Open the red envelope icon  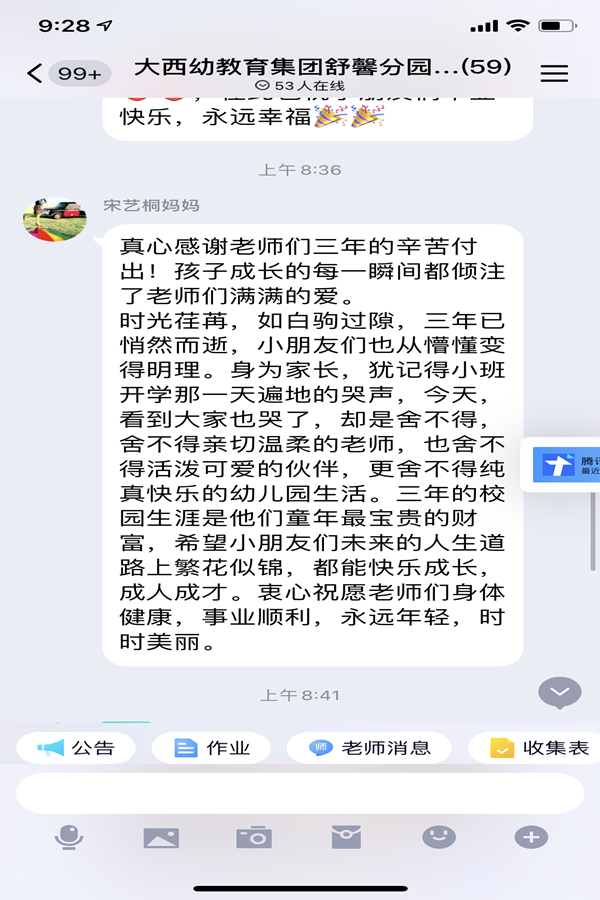(x=346, y=837)
